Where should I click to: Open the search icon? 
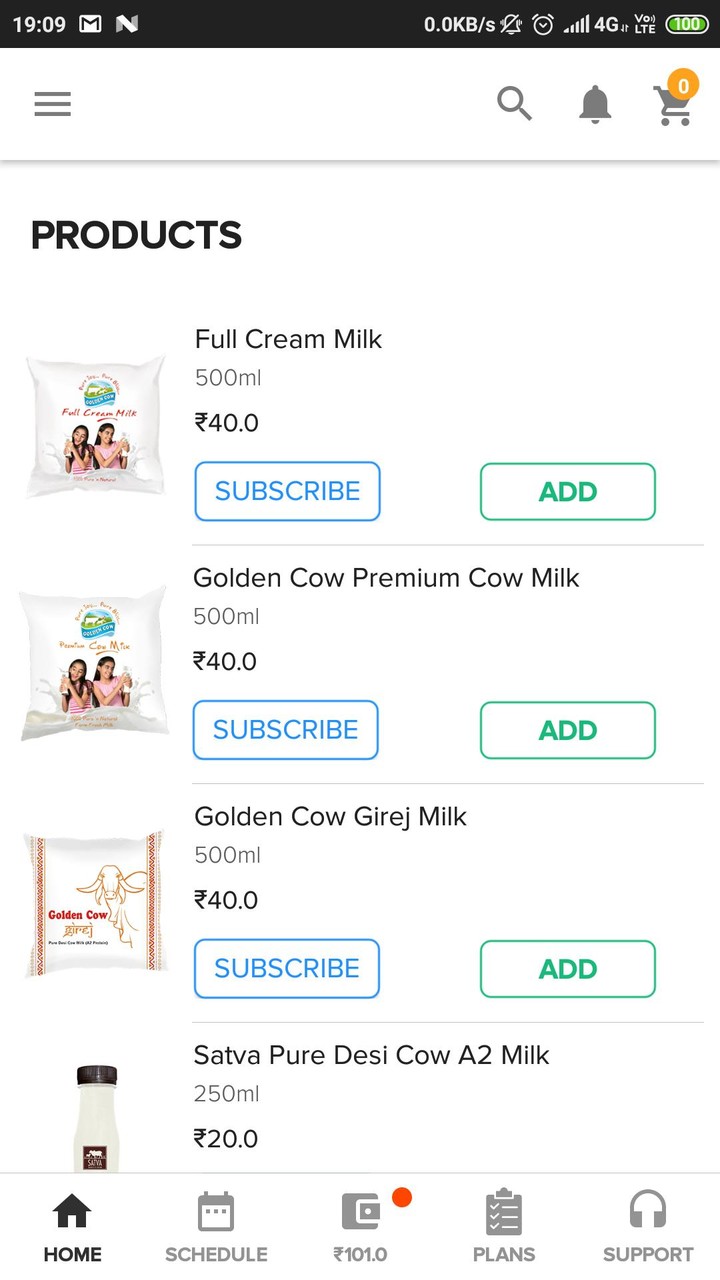[515, 103]
